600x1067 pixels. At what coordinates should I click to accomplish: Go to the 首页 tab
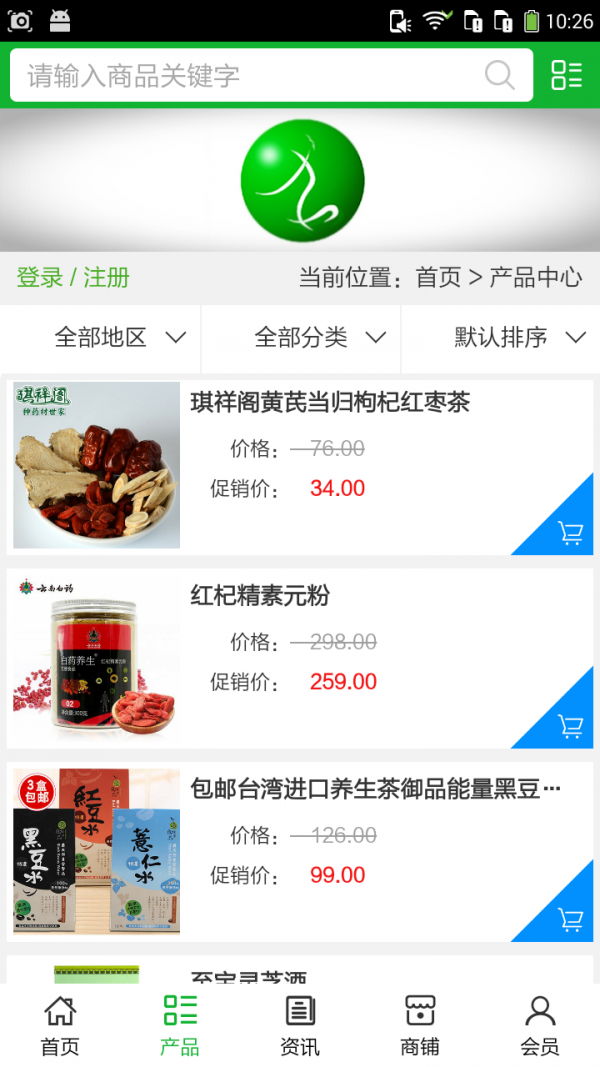(60, 1026)
